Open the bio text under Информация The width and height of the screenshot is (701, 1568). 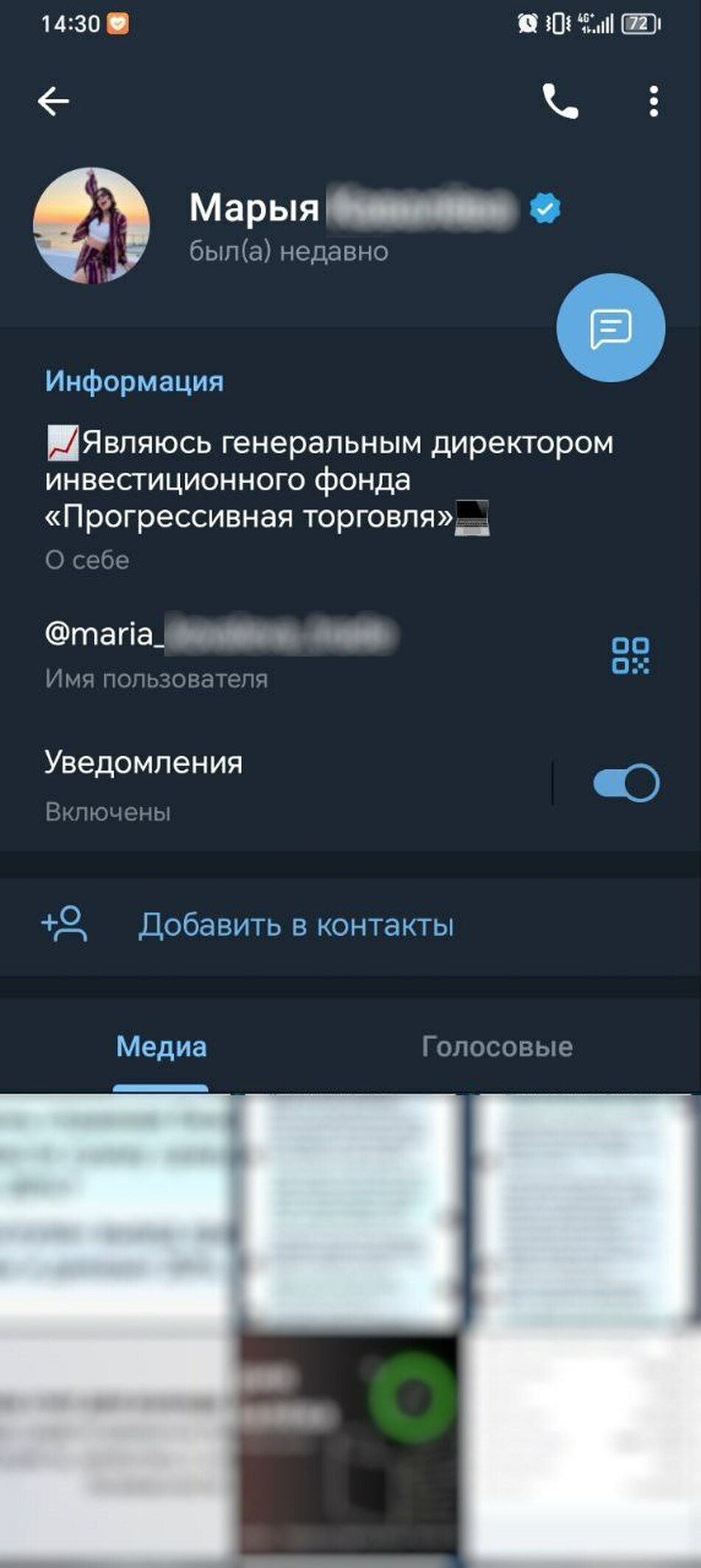329,480
